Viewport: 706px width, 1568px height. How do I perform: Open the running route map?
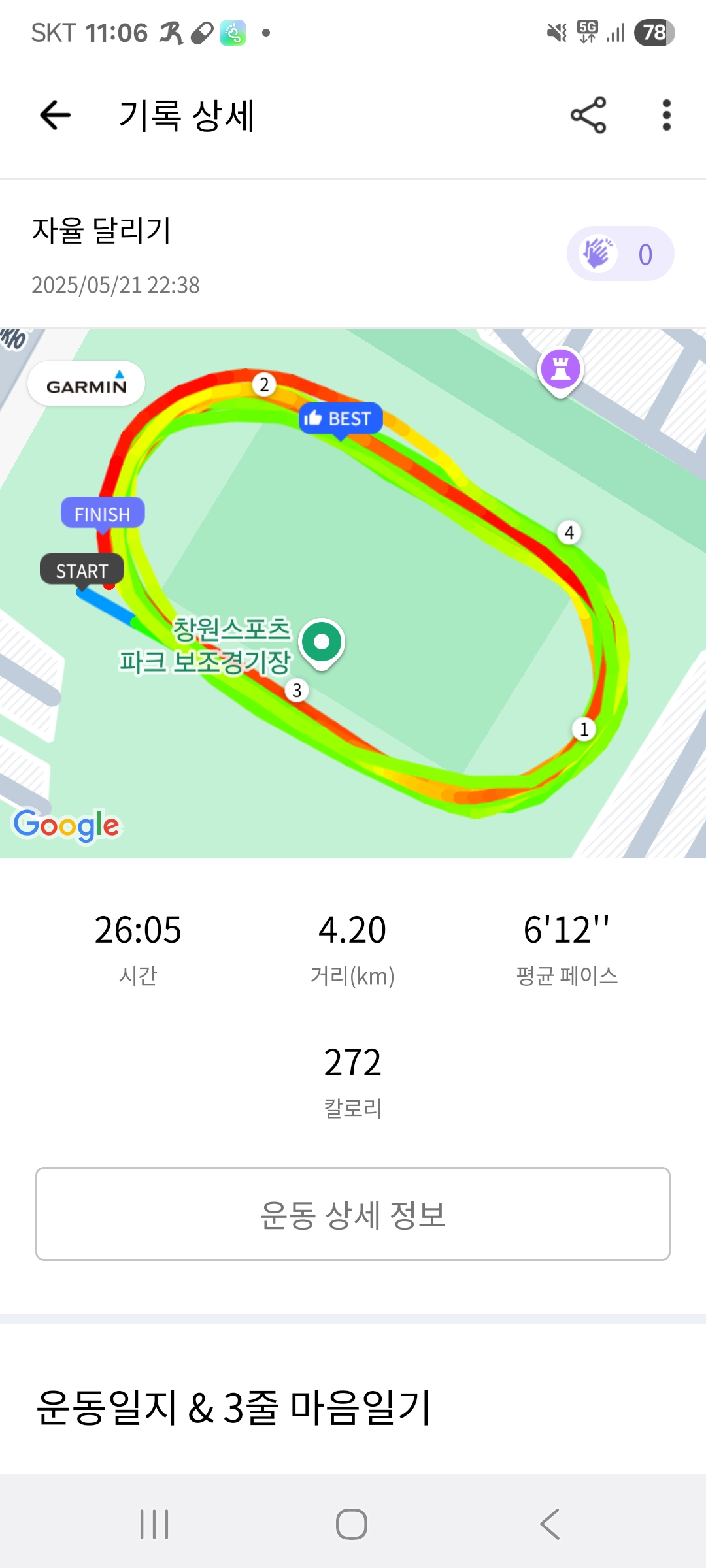tap(353, 593)
